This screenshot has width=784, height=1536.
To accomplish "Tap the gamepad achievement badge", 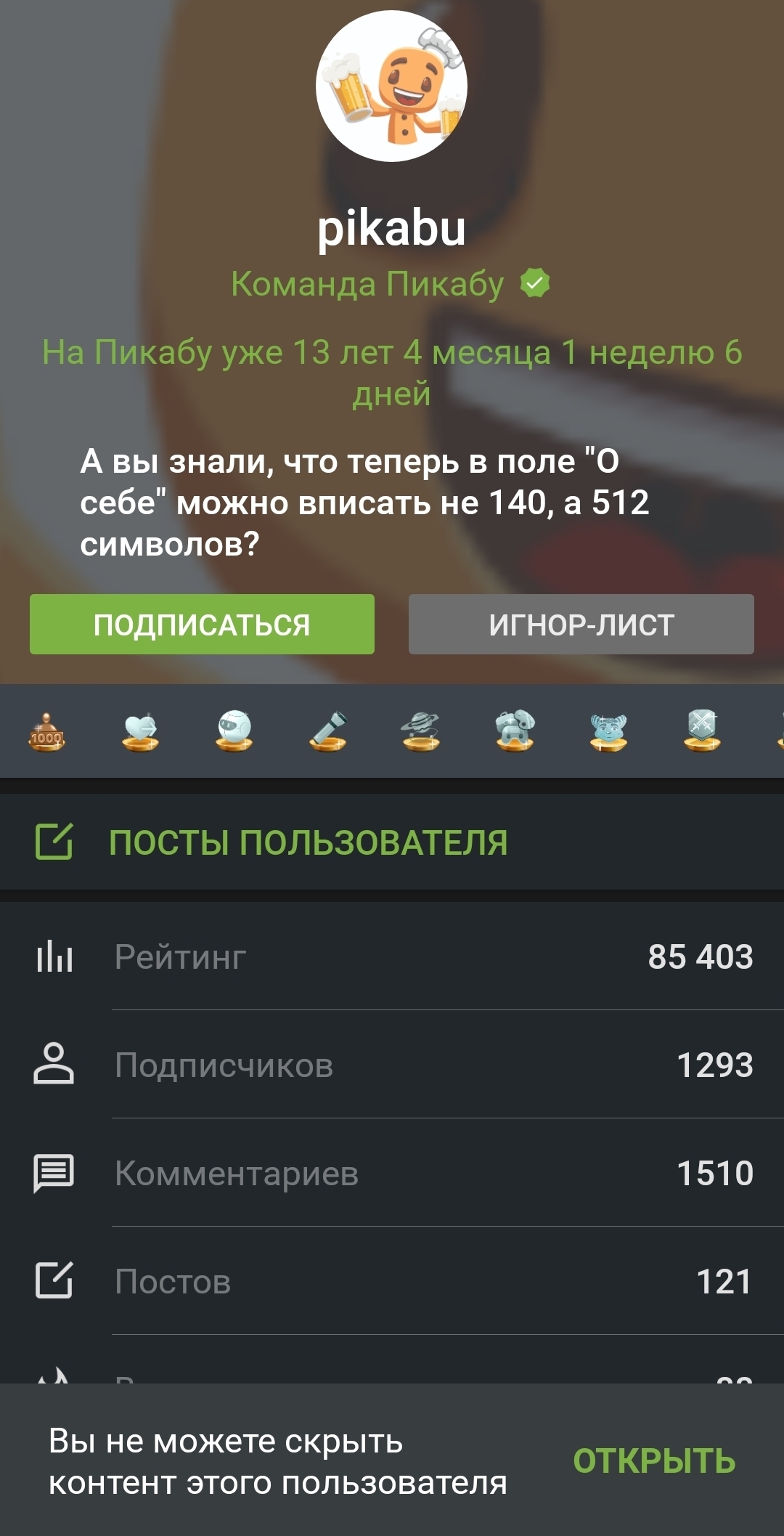I will coord(515,731).
